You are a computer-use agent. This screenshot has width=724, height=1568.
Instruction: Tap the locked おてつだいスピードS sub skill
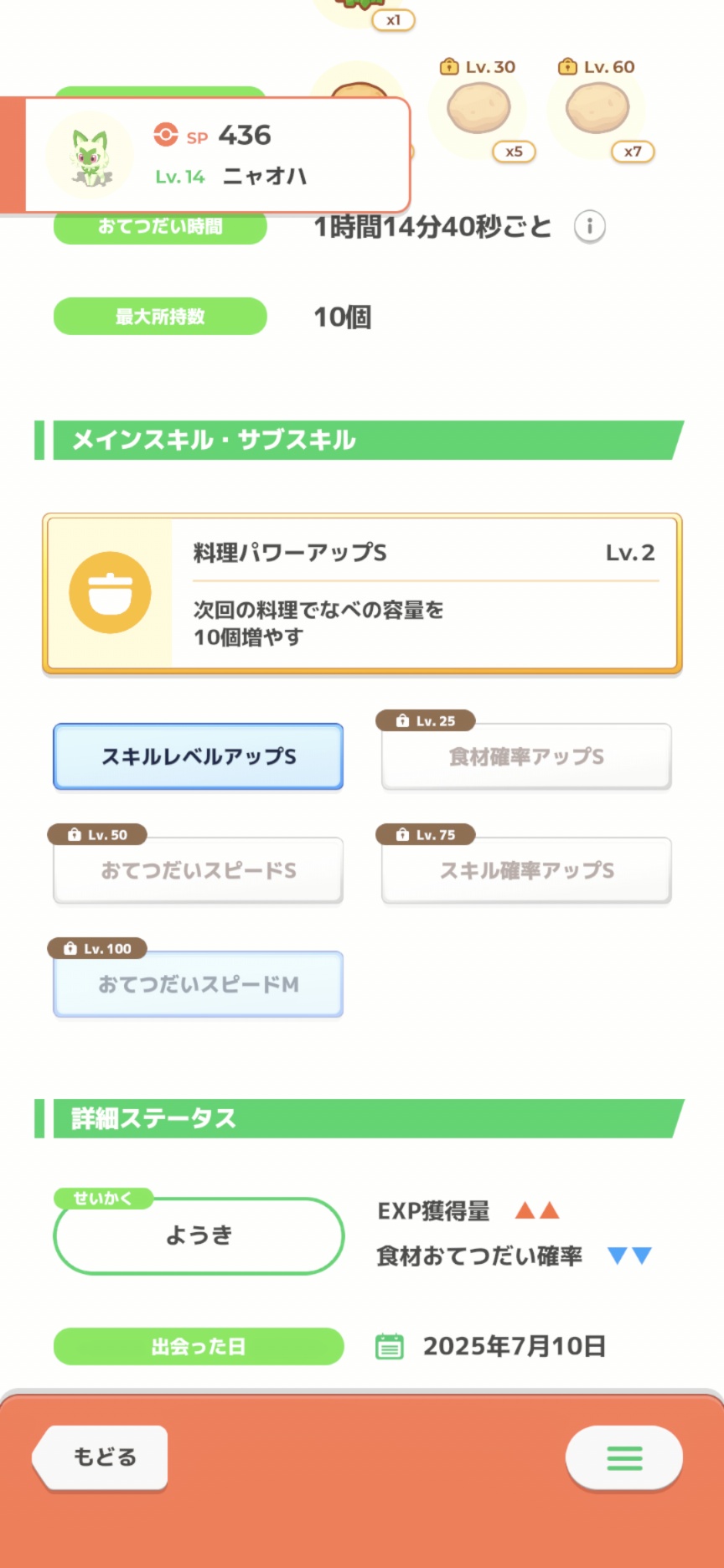click(199, 870)
